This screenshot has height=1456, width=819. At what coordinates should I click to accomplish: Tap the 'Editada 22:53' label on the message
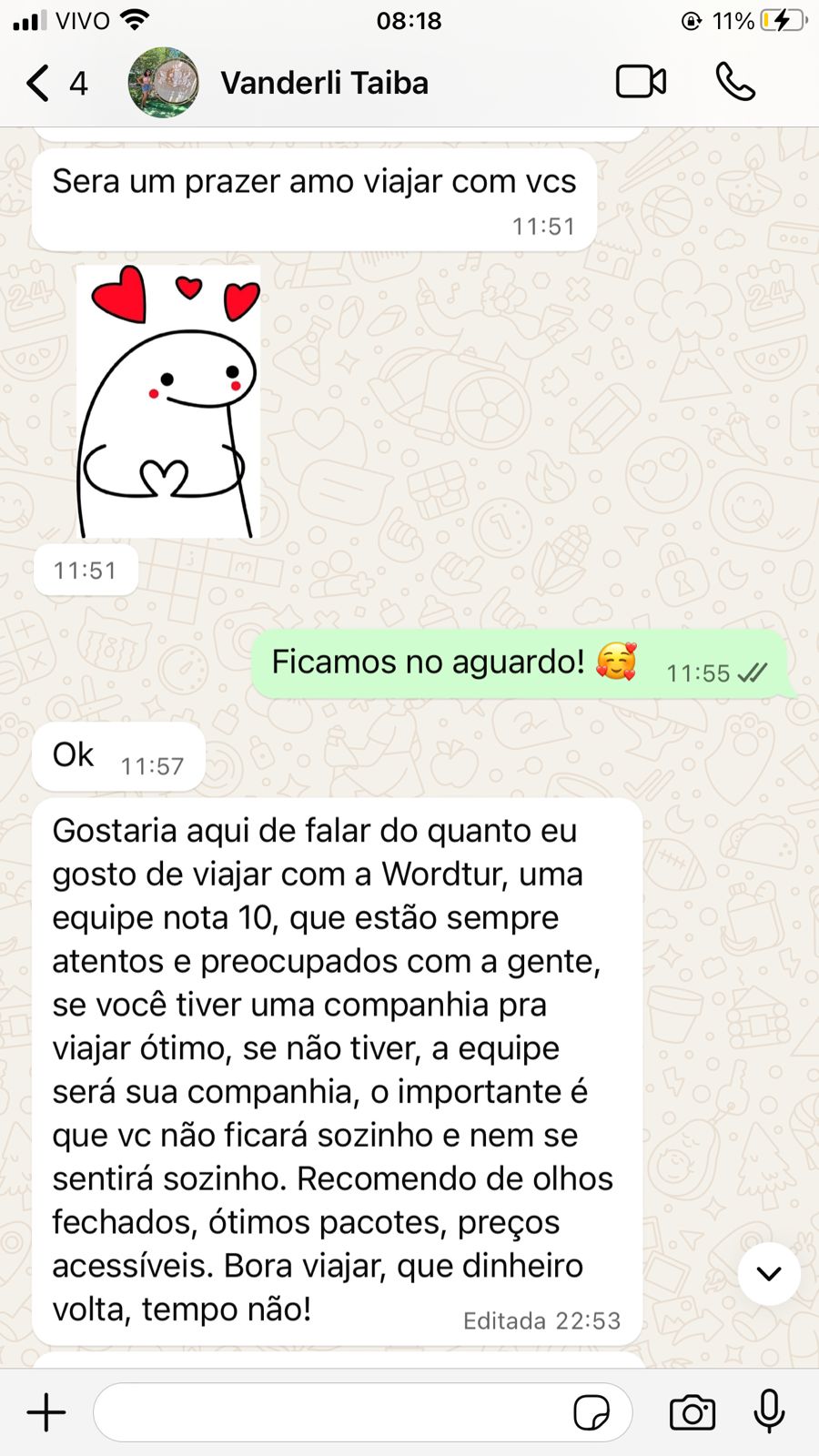pos(541,1320)
